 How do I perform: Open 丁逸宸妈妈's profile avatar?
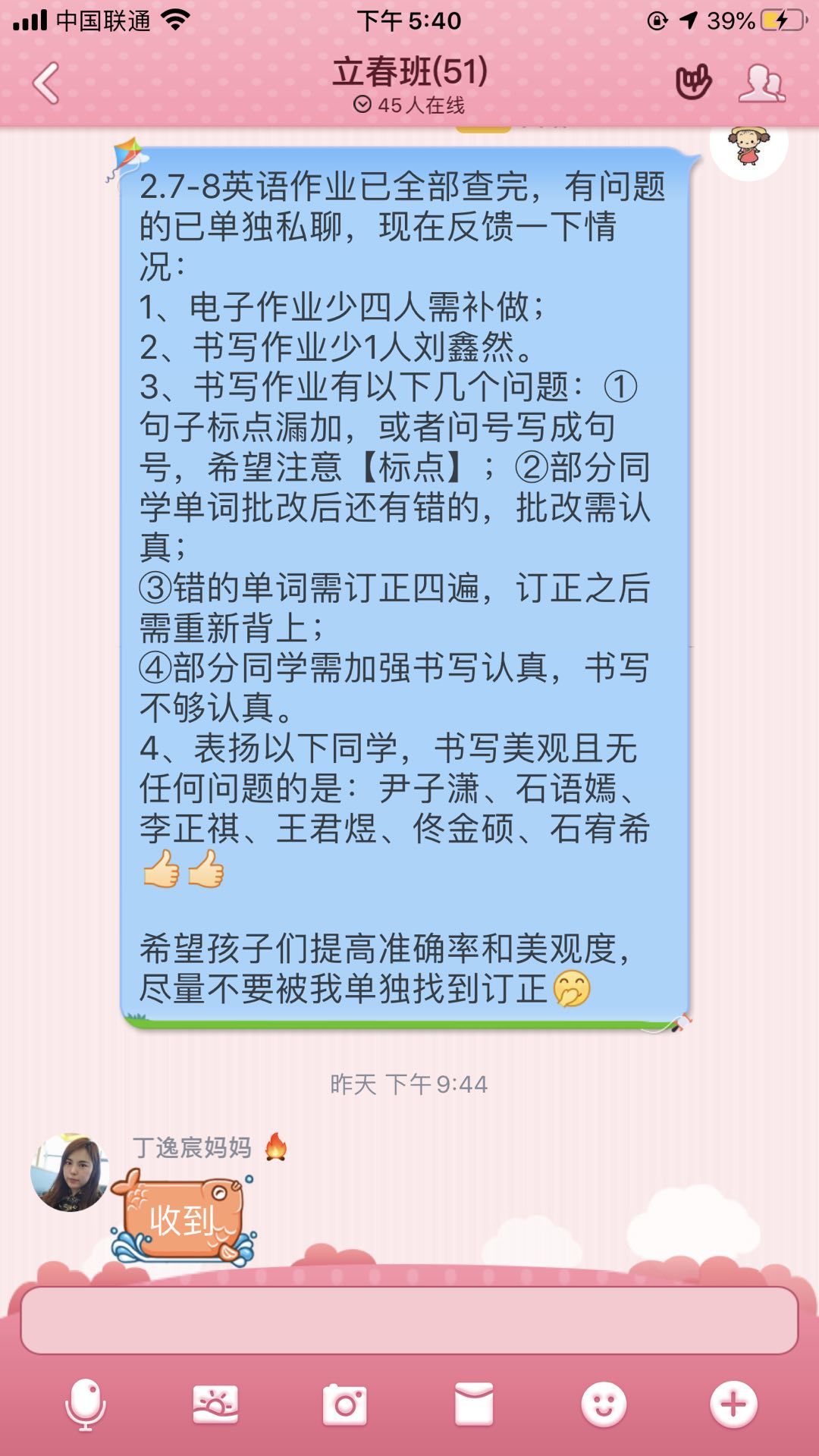(70, 1173)
